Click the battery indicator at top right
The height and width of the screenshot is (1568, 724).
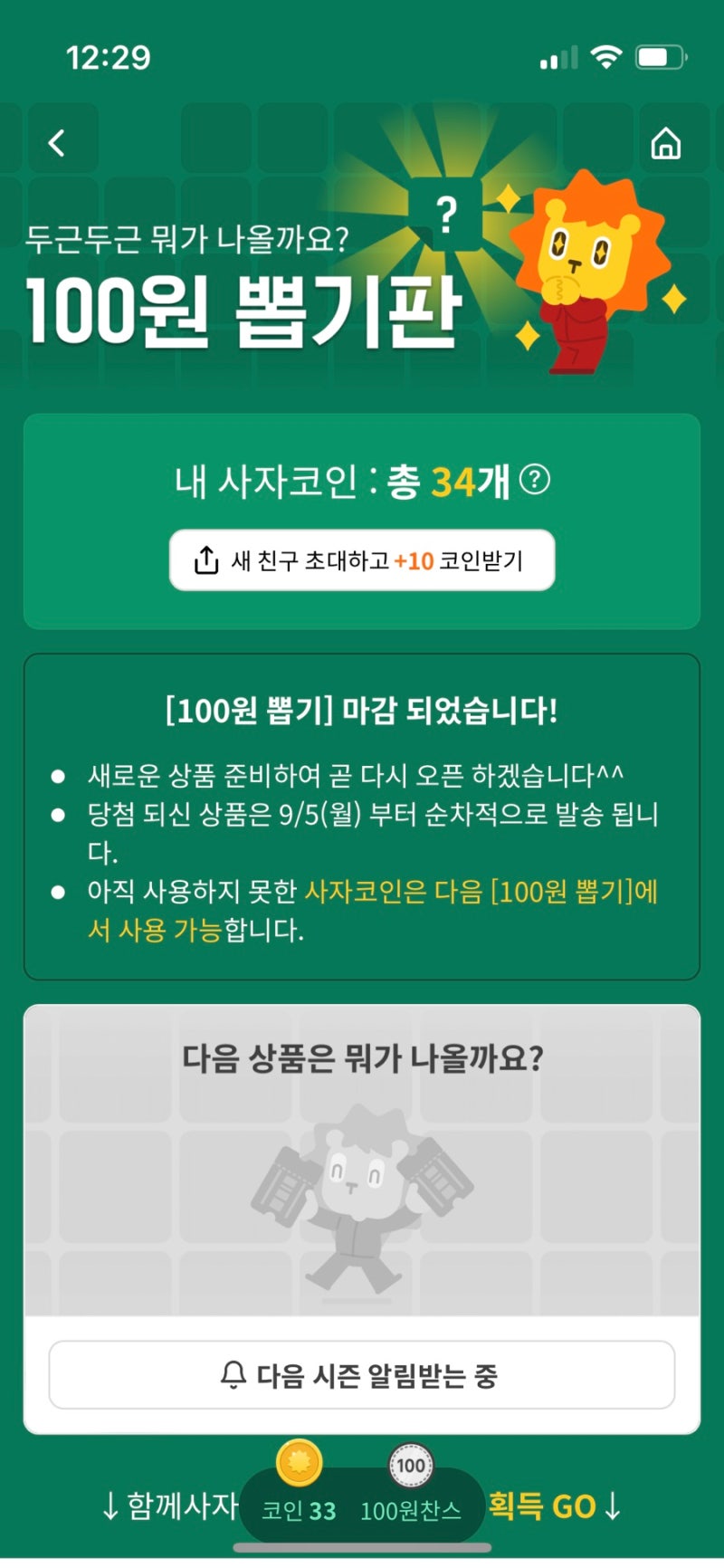tap(657, 56)
